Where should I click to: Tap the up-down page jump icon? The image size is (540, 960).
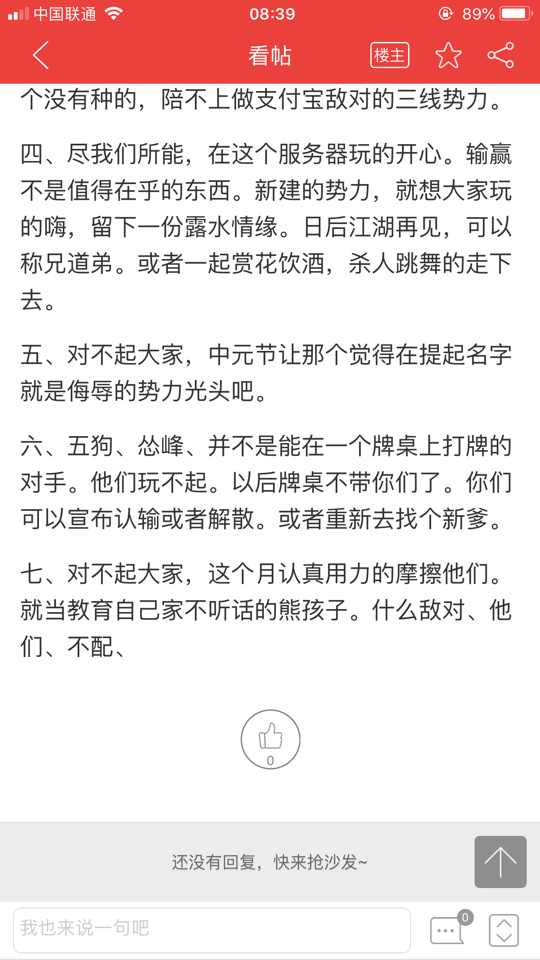[504, 930]
